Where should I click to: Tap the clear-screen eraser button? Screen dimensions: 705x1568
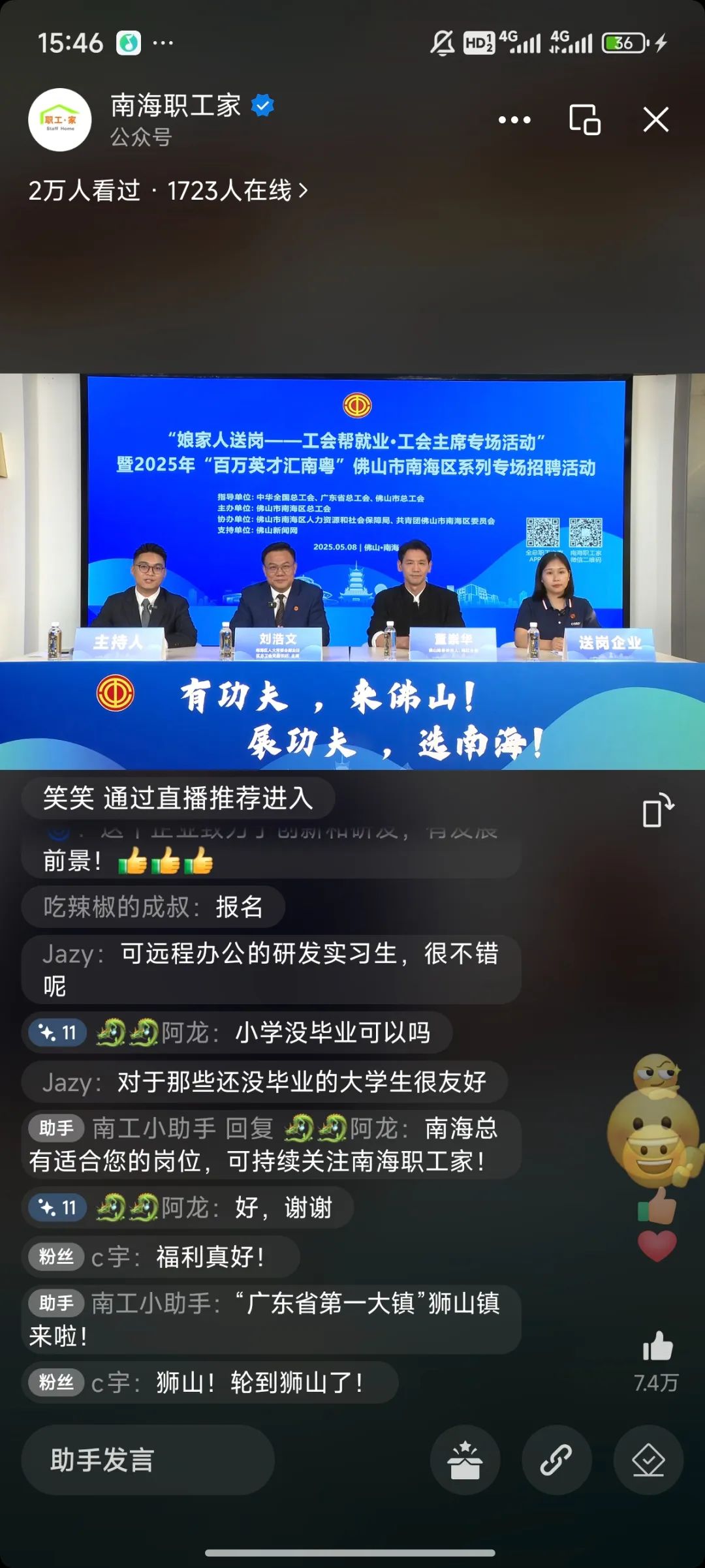click(648, 1460)
